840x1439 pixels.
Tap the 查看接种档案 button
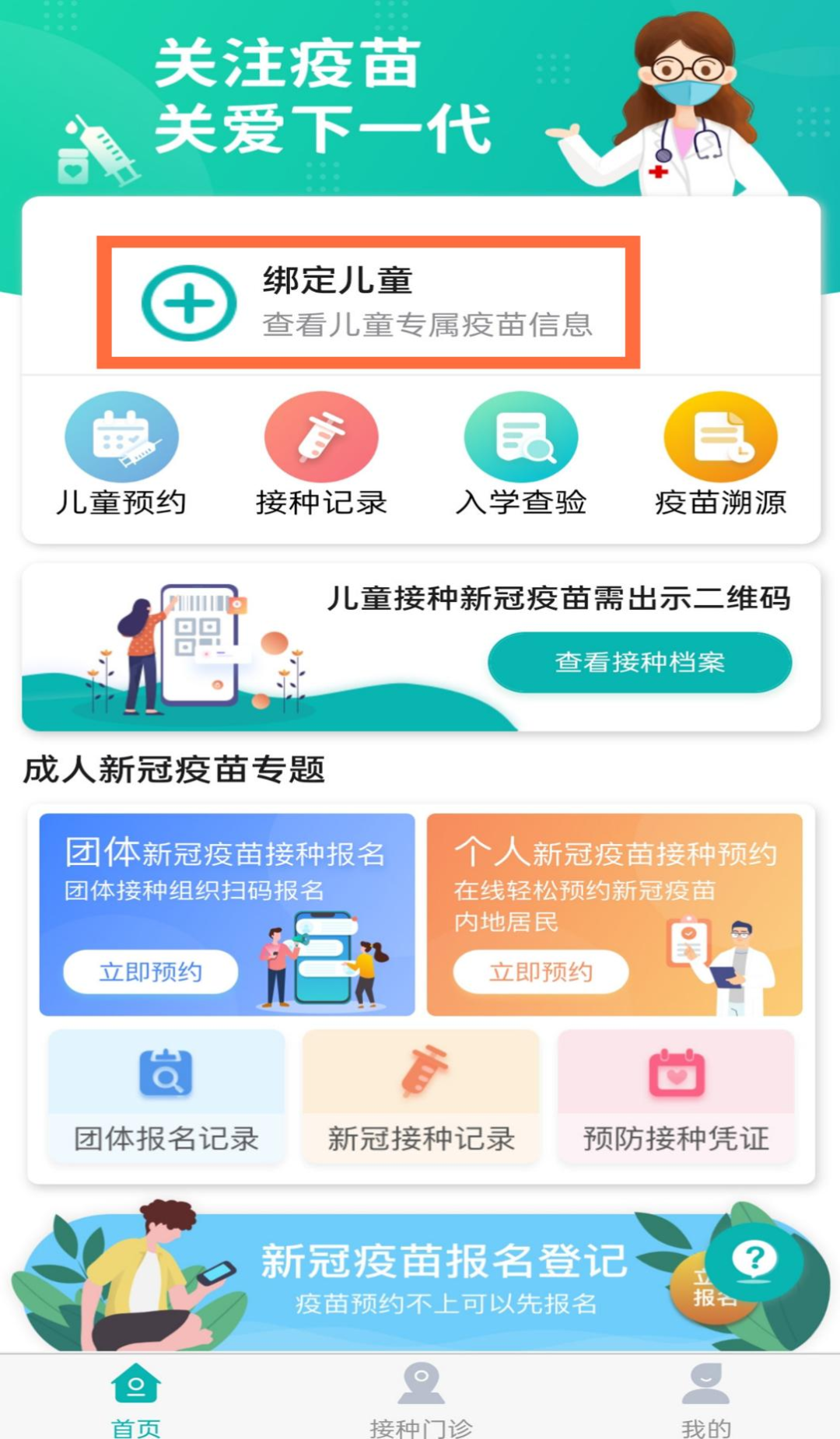639,662
